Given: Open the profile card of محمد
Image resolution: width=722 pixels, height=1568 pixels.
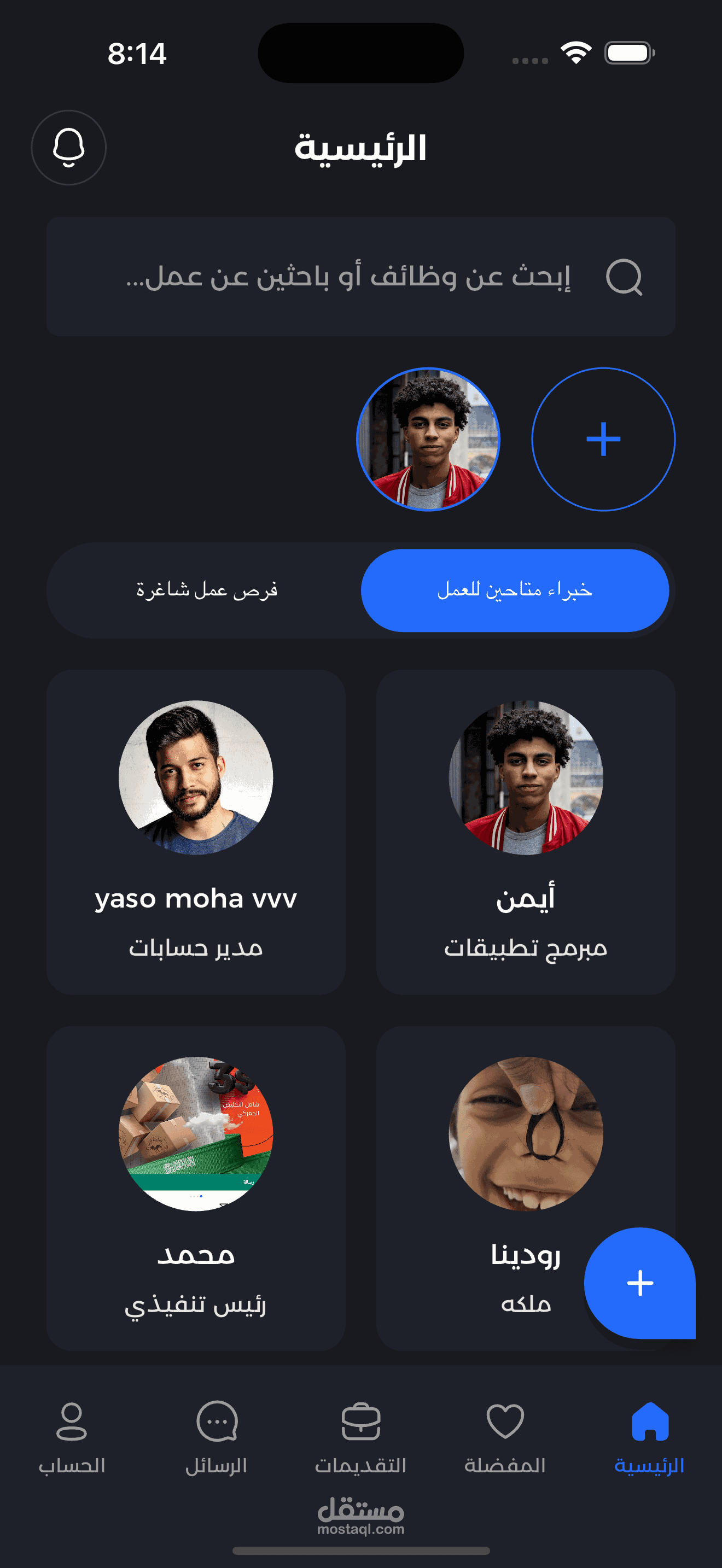Looking at the screenshot, I should [x=195, y=1188].
